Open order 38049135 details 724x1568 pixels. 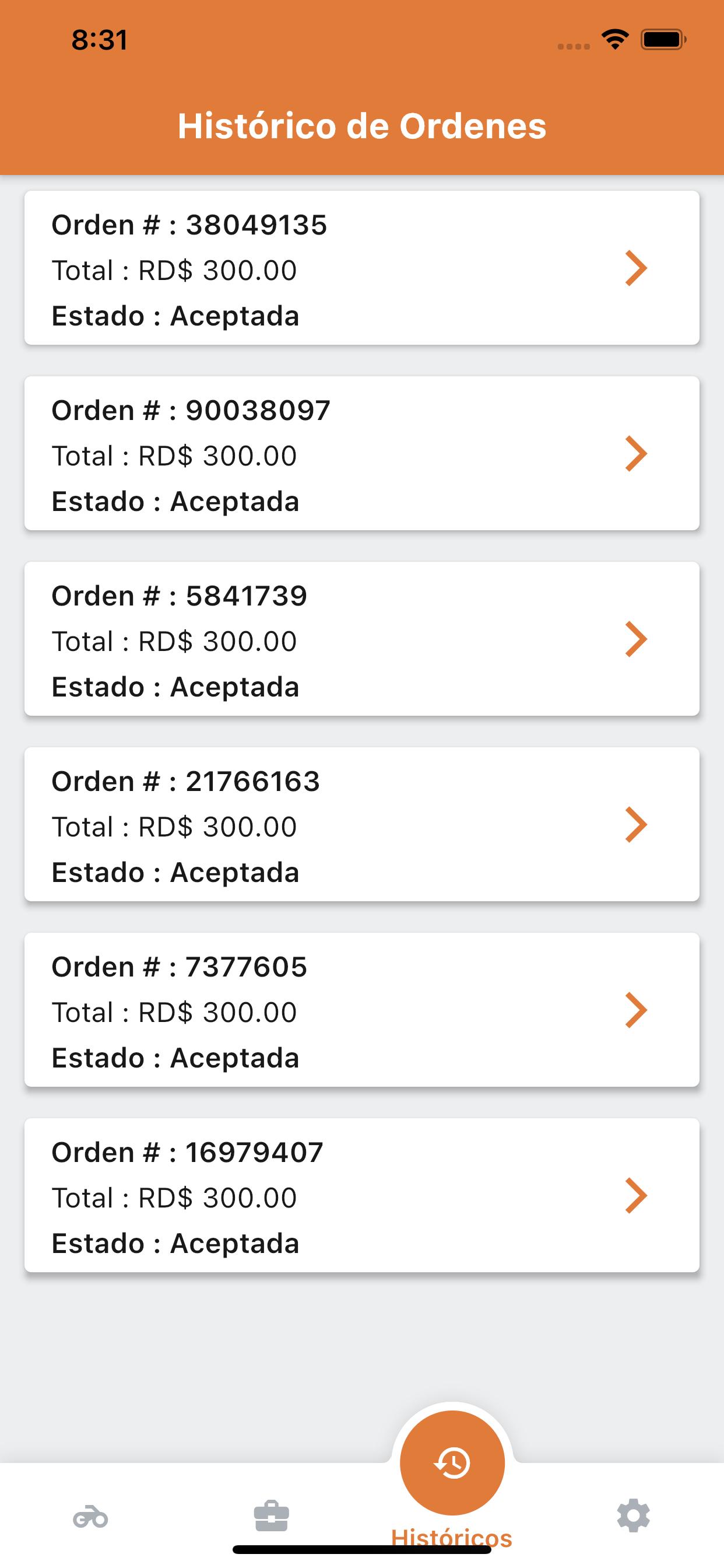(361, 268)
